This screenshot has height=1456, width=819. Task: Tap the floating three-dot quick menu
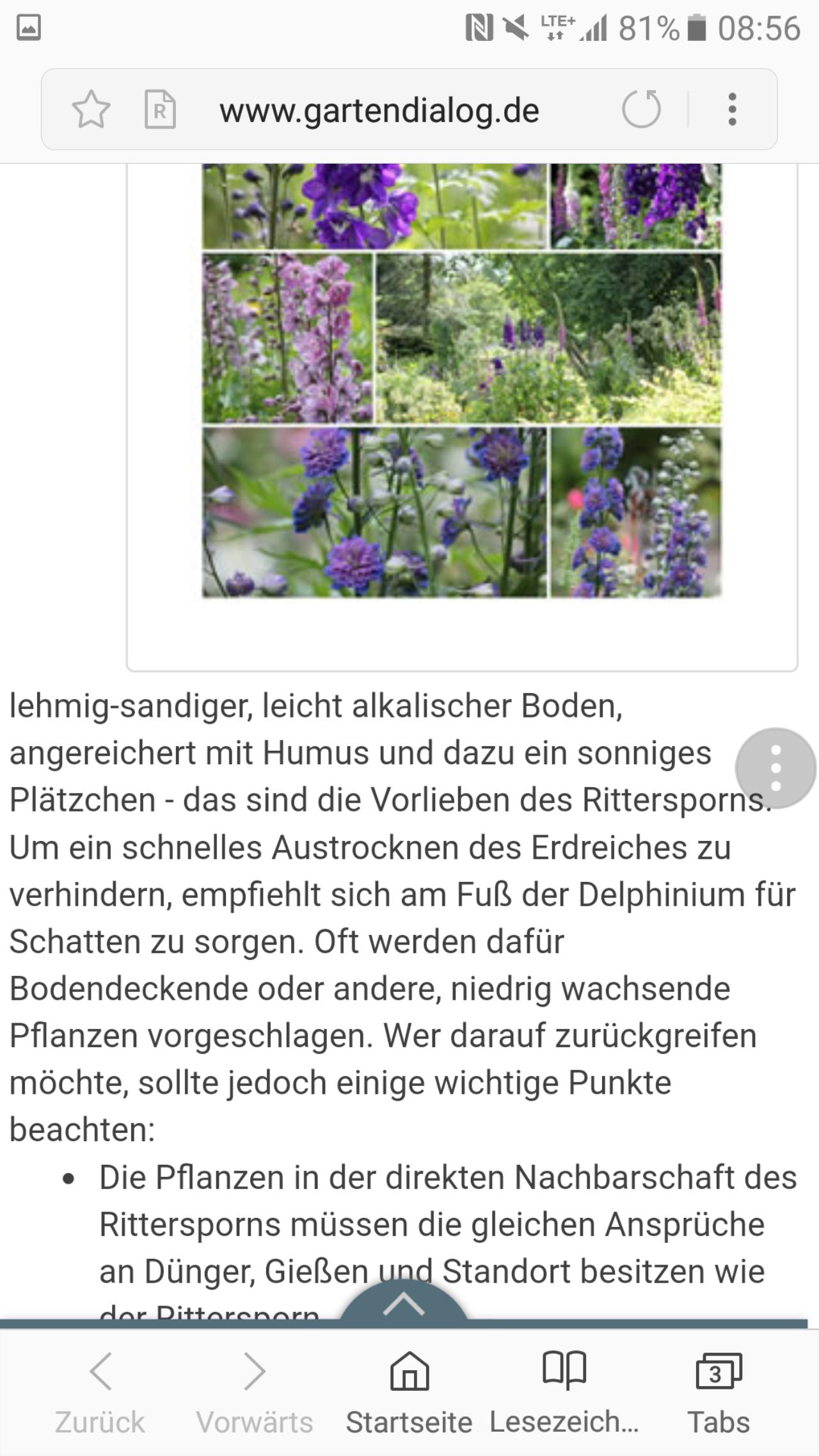click(x=775, y=767)
